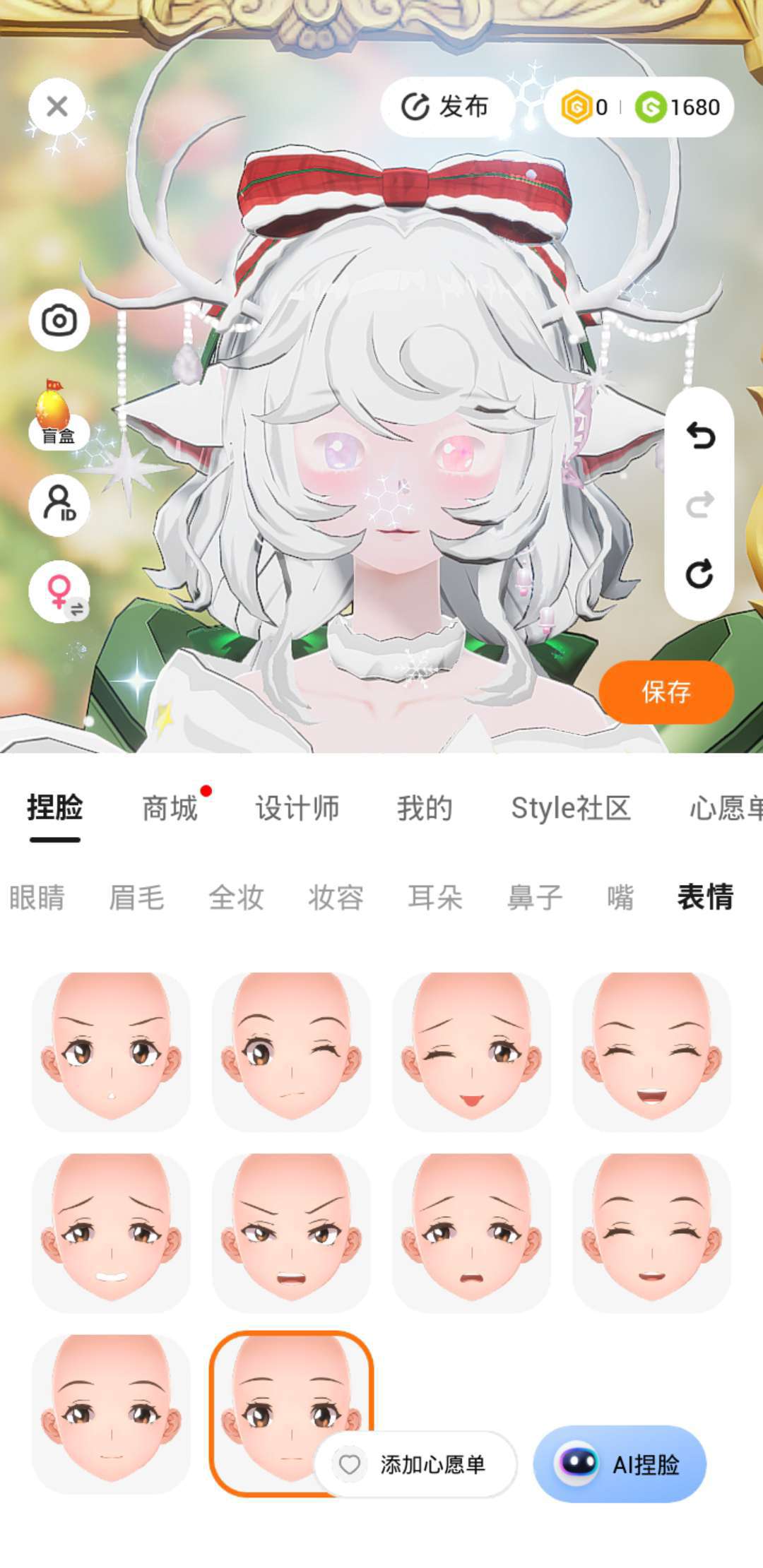Open the 盲盒 blind box
Viewport: 763px width, 1568px height.
[x=57, y=416]
